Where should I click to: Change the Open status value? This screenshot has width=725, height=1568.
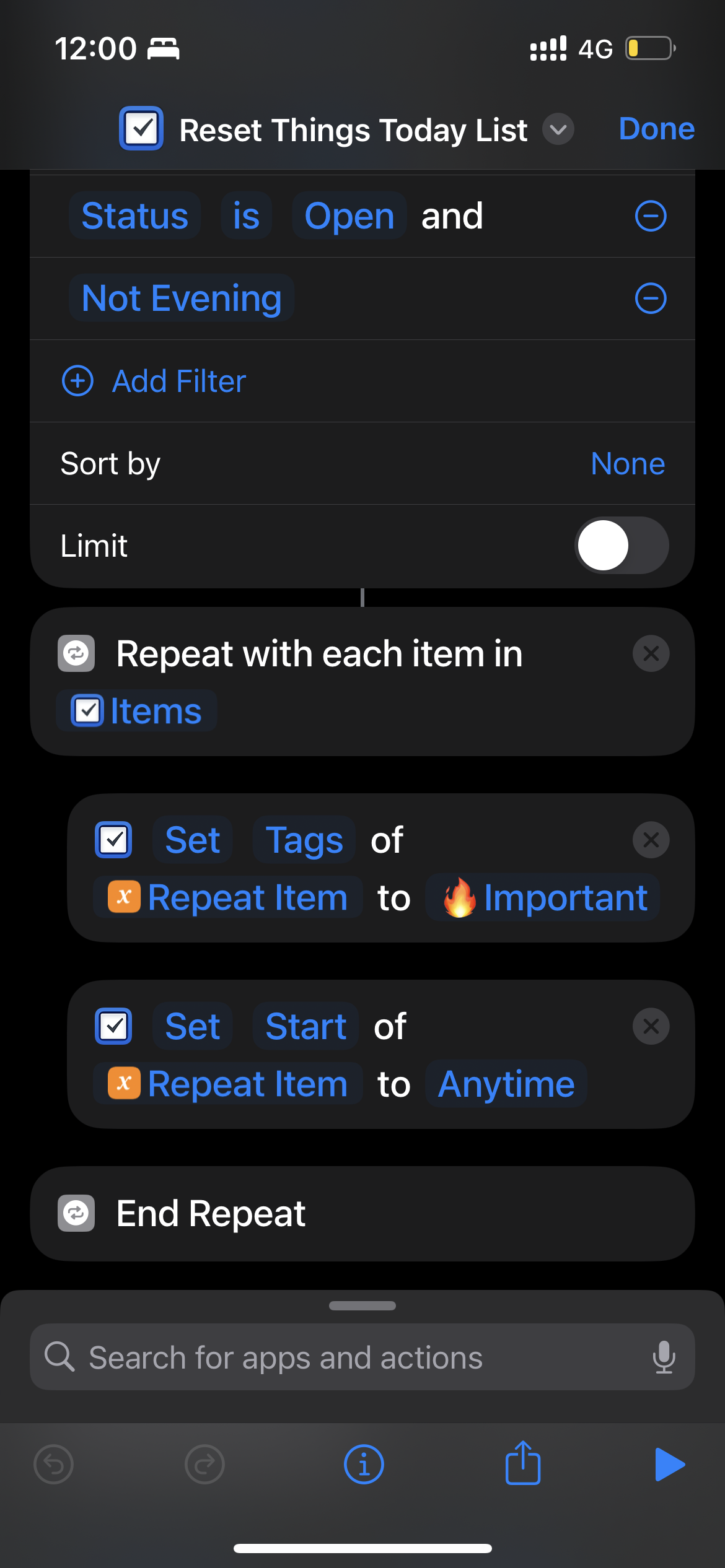coord(349,216)
